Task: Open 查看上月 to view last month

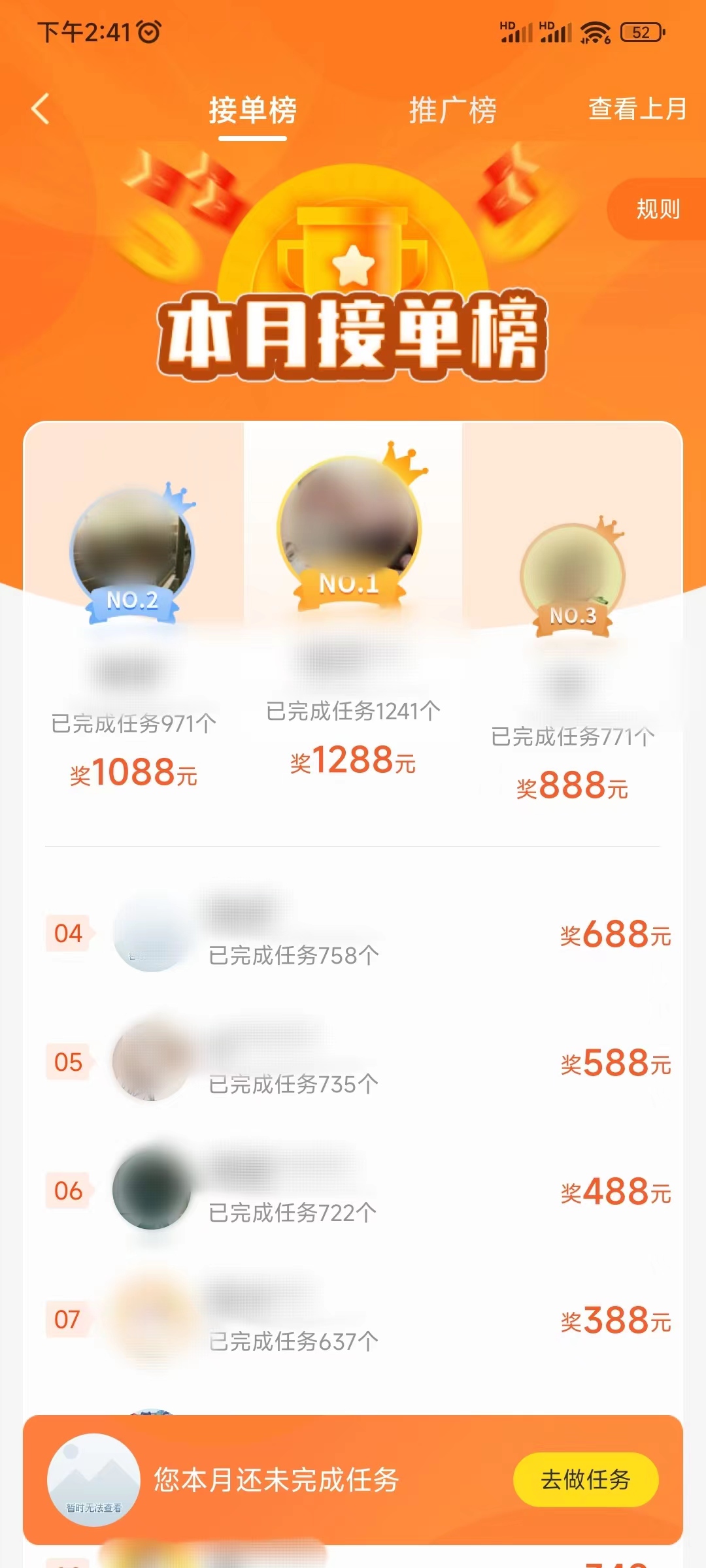Action: (x=637, y=109)
